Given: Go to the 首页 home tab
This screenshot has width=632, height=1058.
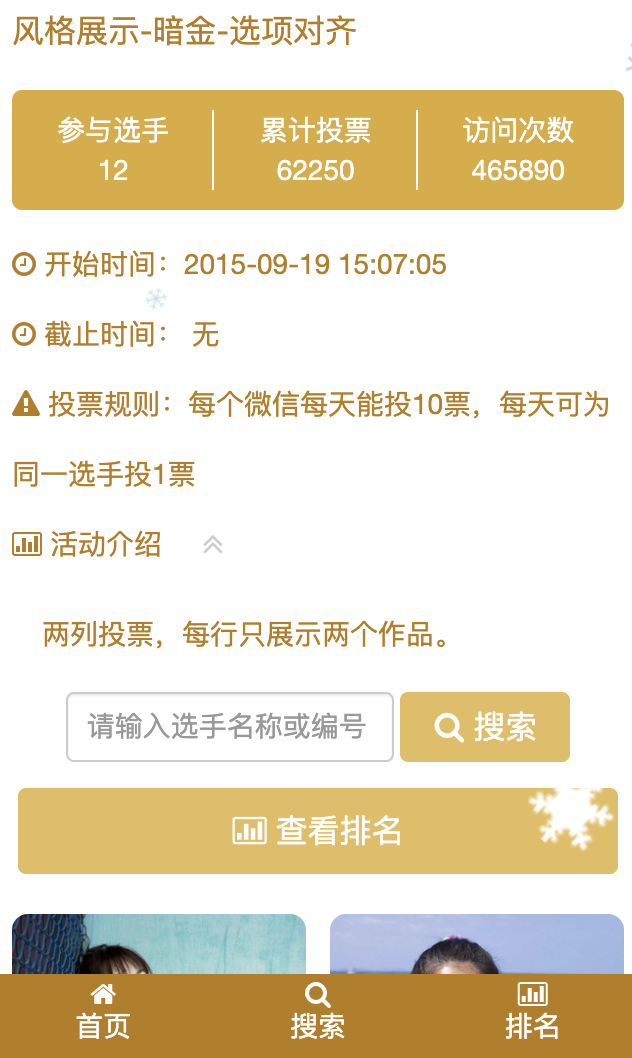Looking at the screenshot, I should click(x=103, y=1014).
